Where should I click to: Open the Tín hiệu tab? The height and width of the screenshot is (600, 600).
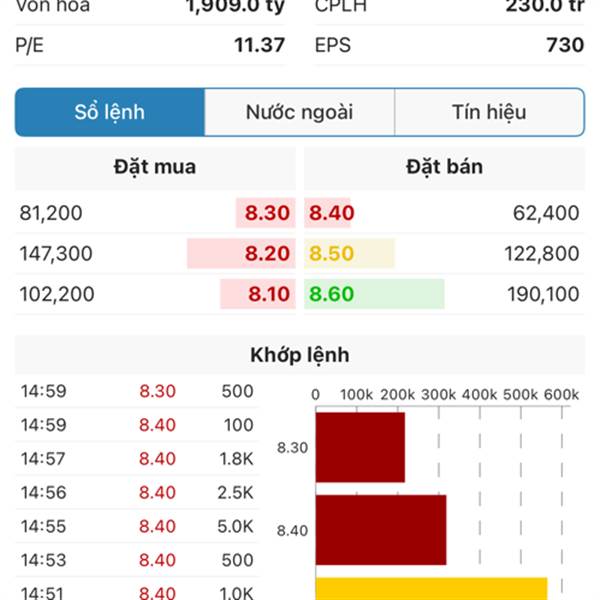[x=489, y=112]
